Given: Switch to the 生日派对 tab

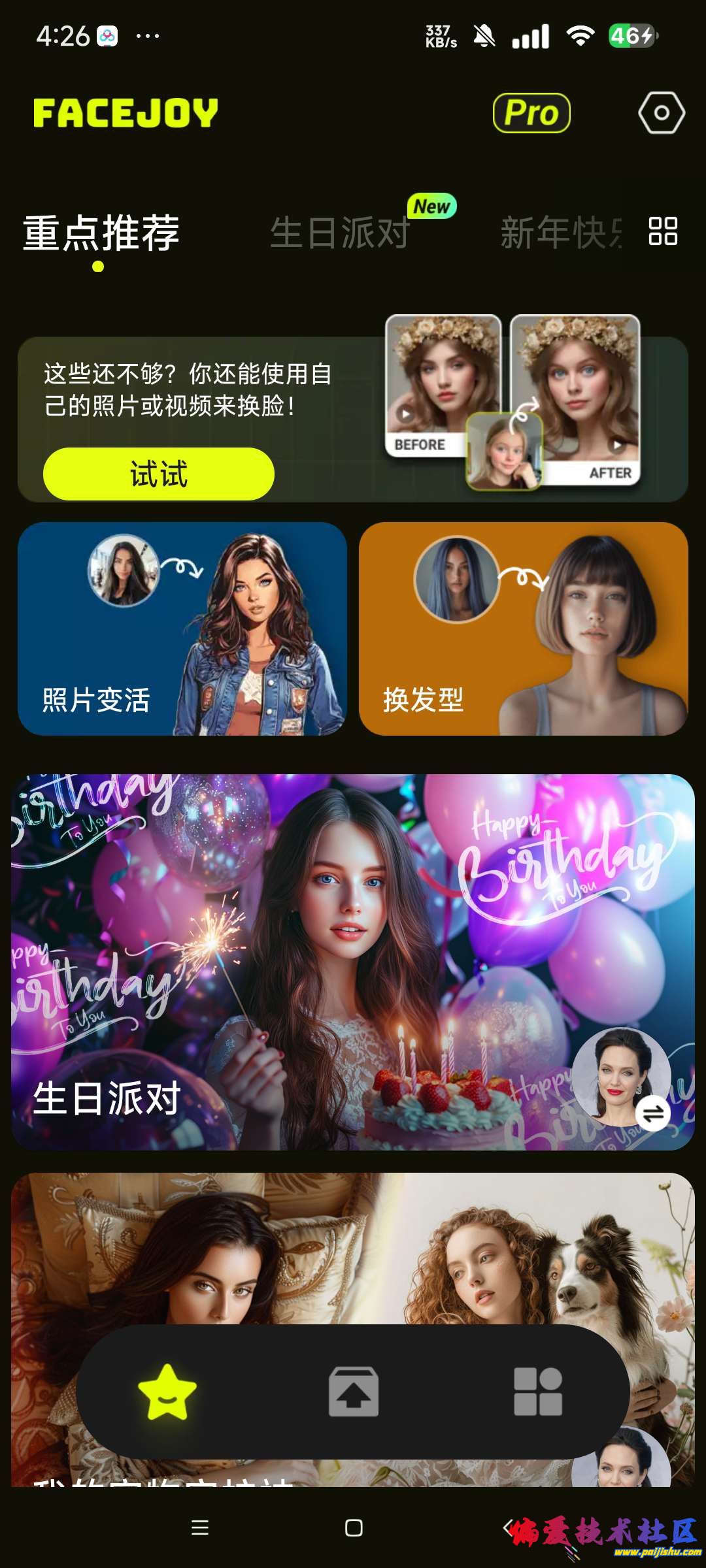Looking at the screenshot, I should click(x=340, y=233).
